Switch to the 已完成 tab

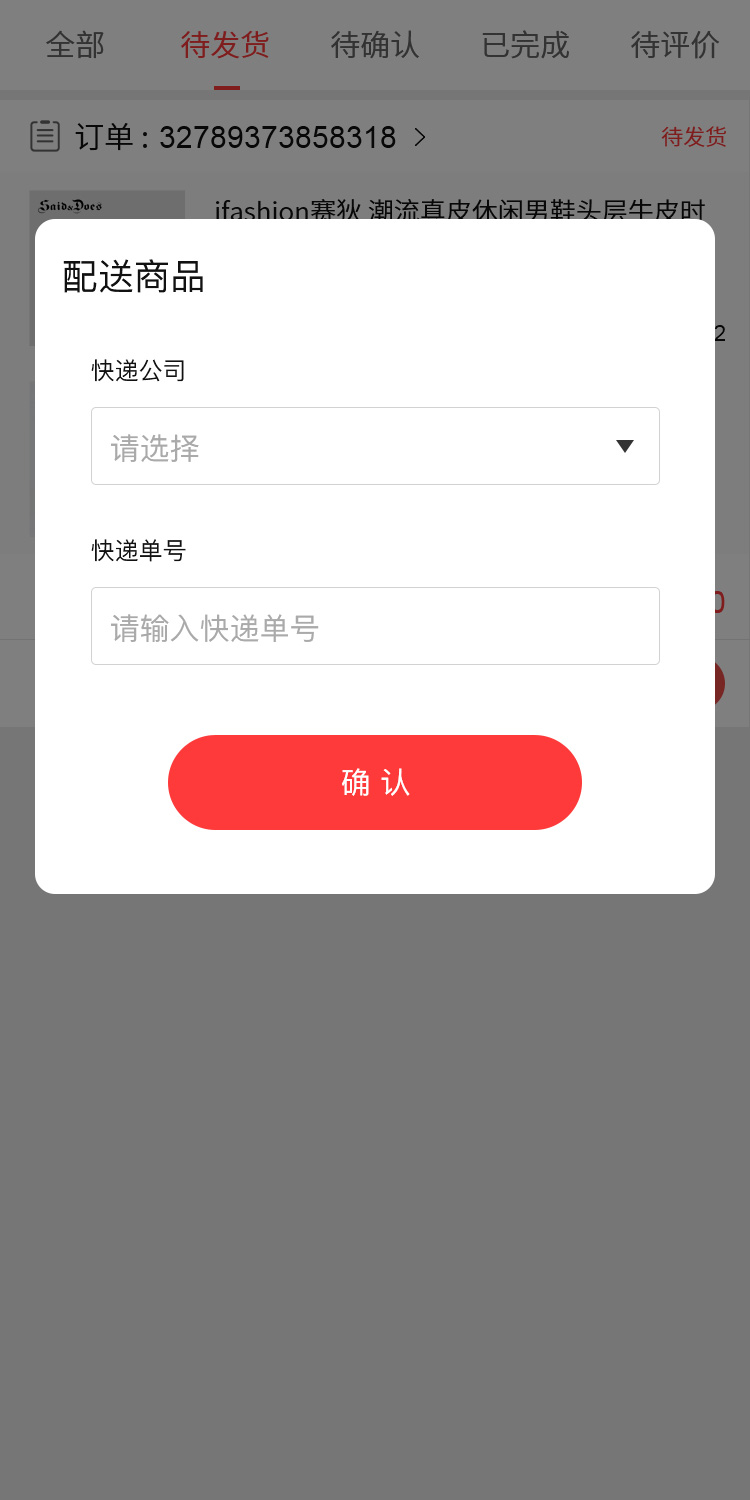click(525, 45)
